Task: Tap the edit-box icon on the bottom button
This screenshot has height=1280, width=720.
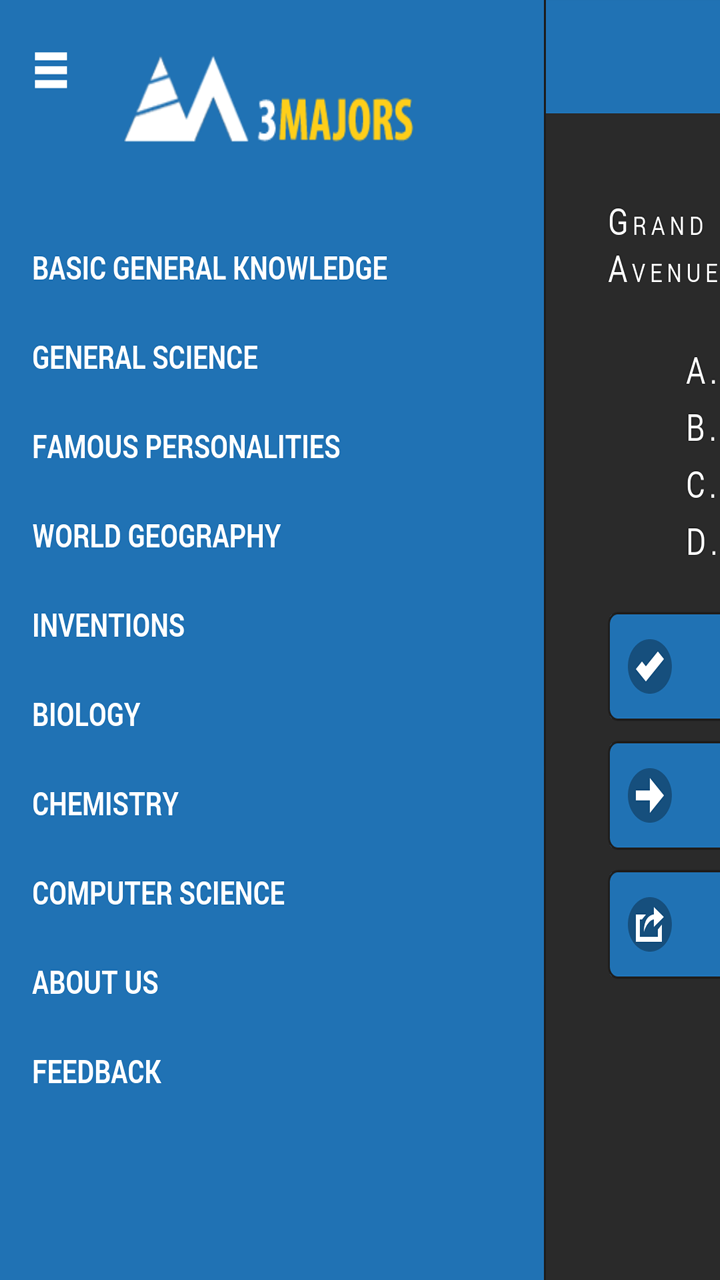Action: tap(650, 924)
